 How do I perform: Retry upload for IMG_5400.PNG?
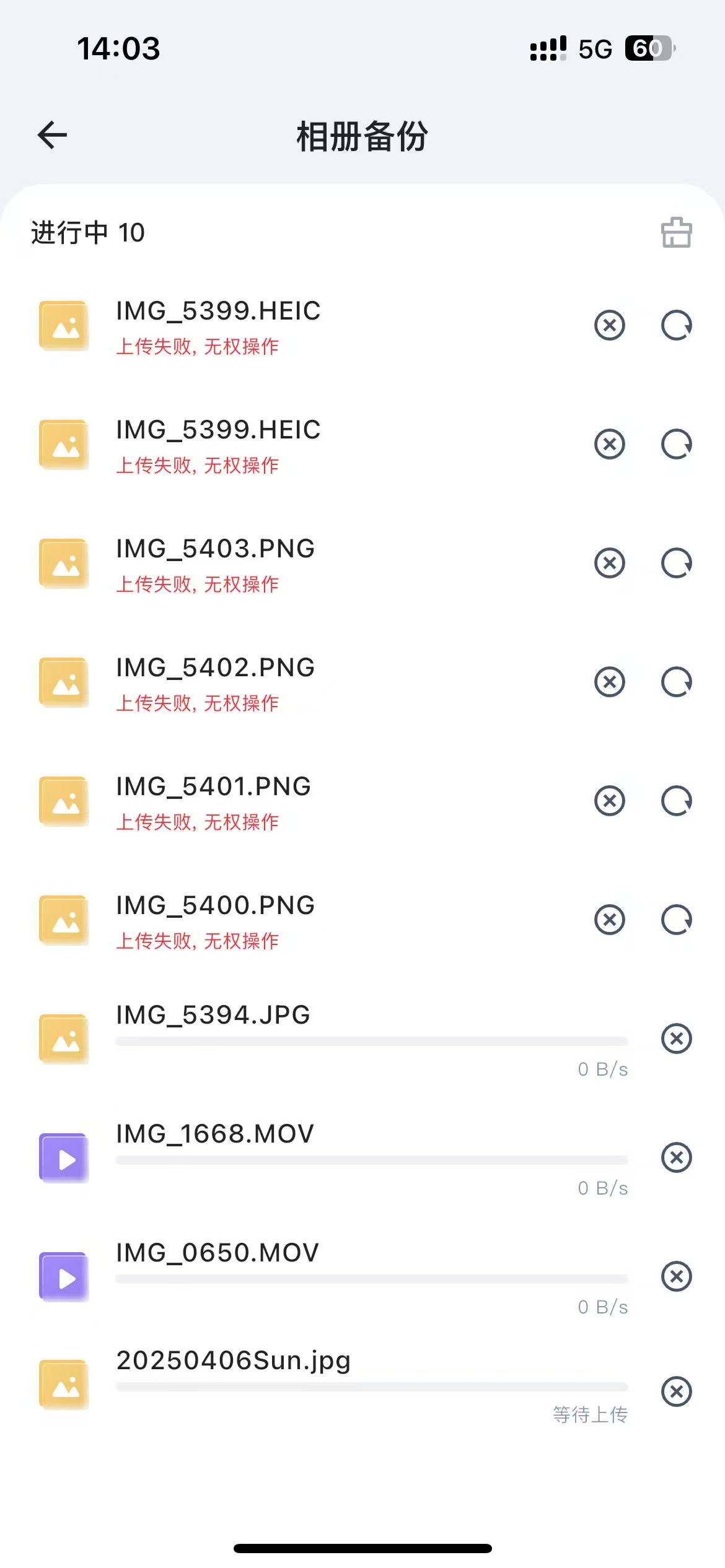(x=676, y=920)
